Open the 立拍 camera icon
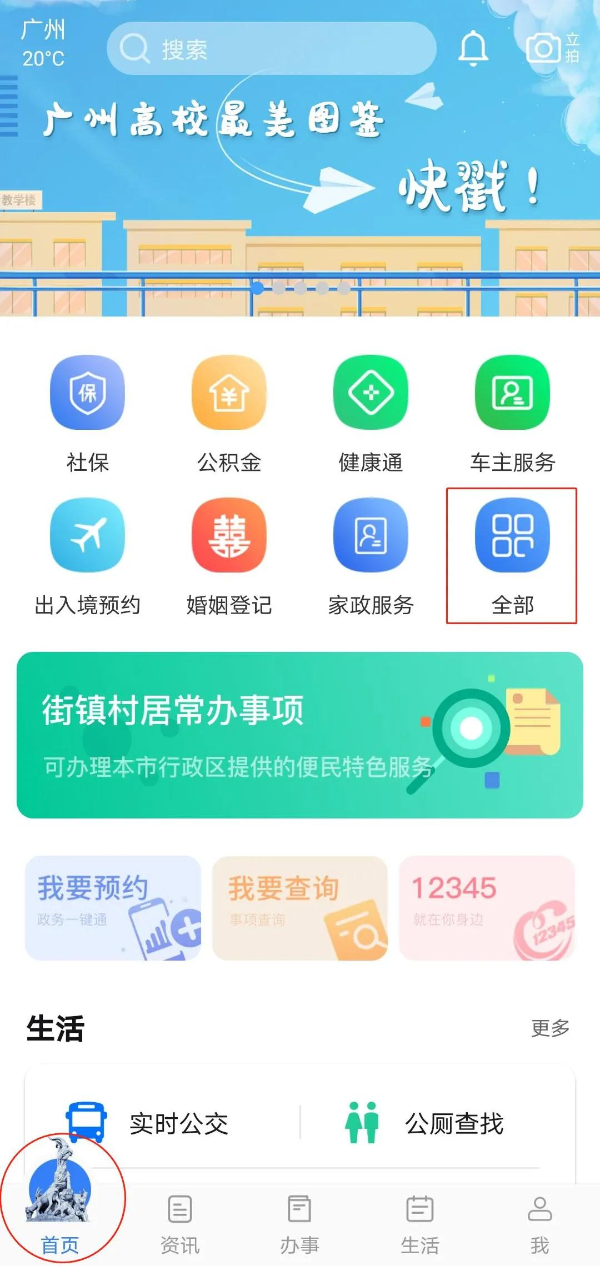600x1266 pixels. point(552,48)
